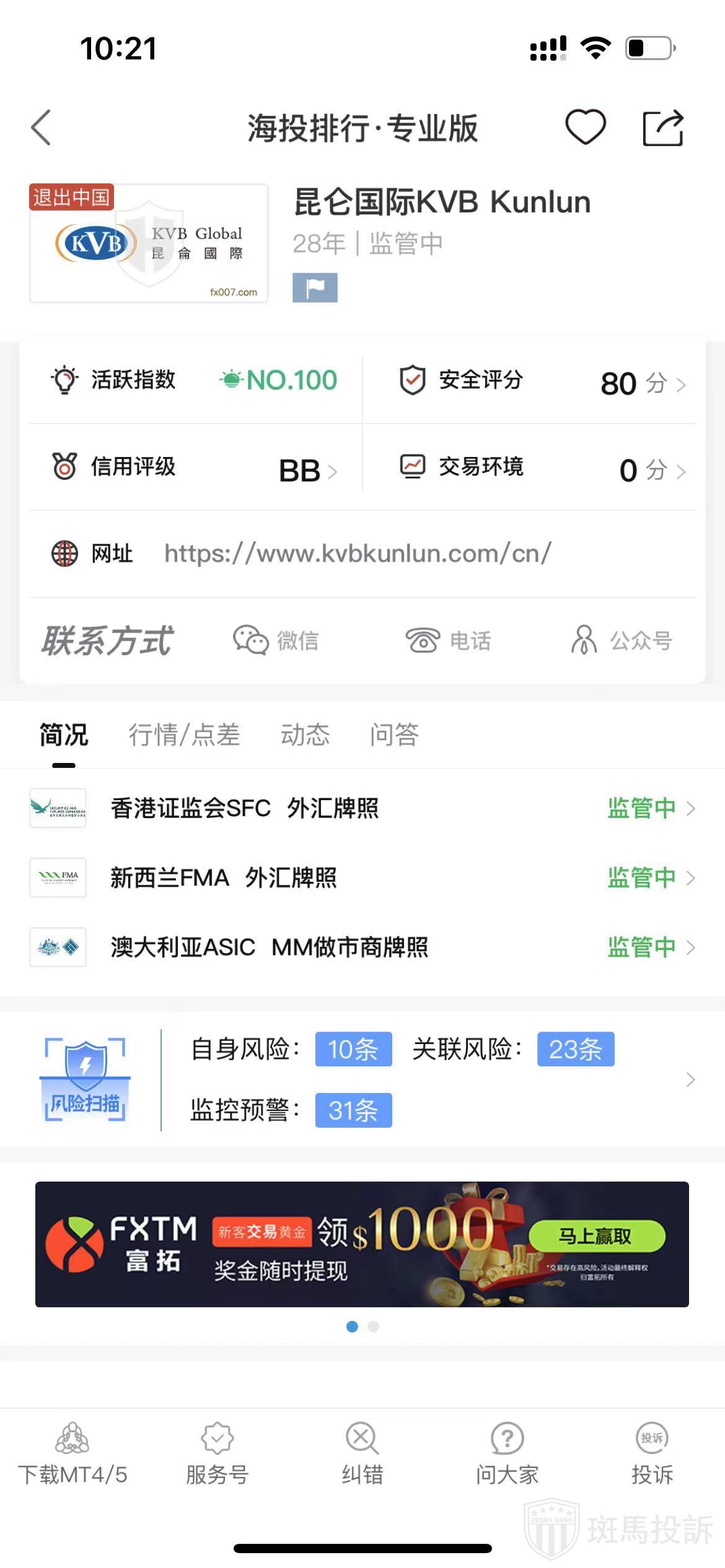The width and height of the screenshot is (725, 1568).
Task: Open the 澳大利亚ASIC license row
Action: pos(362,947)
